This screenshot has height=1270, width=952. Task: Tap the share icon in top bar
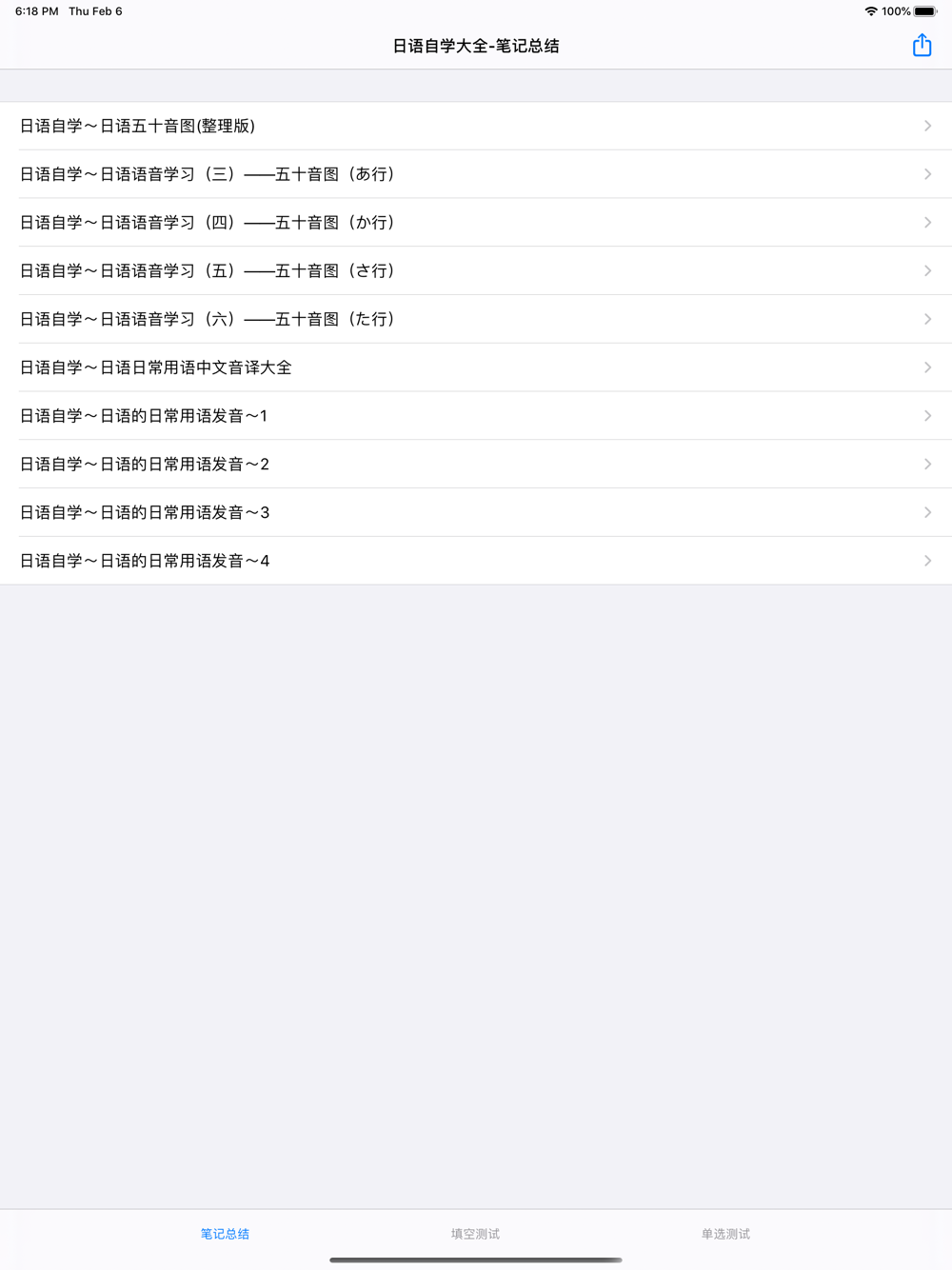coord(922,45)
